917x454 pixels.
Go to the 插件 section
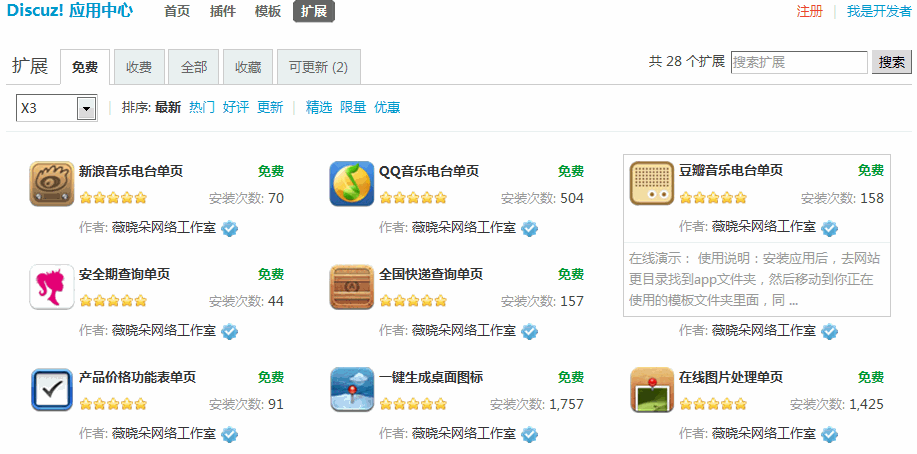click(223, 11)
